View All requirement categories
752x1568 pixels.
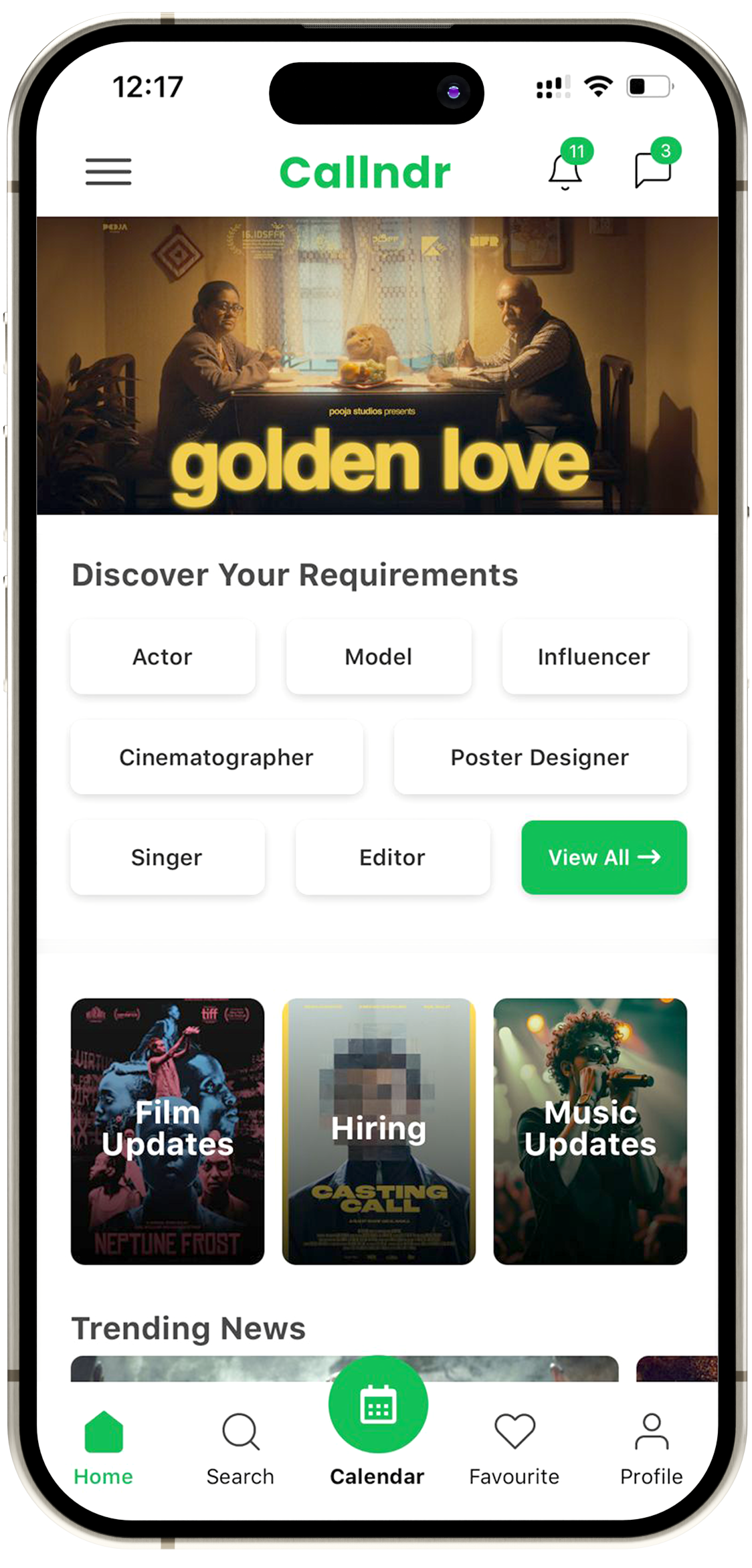(604, 858)
